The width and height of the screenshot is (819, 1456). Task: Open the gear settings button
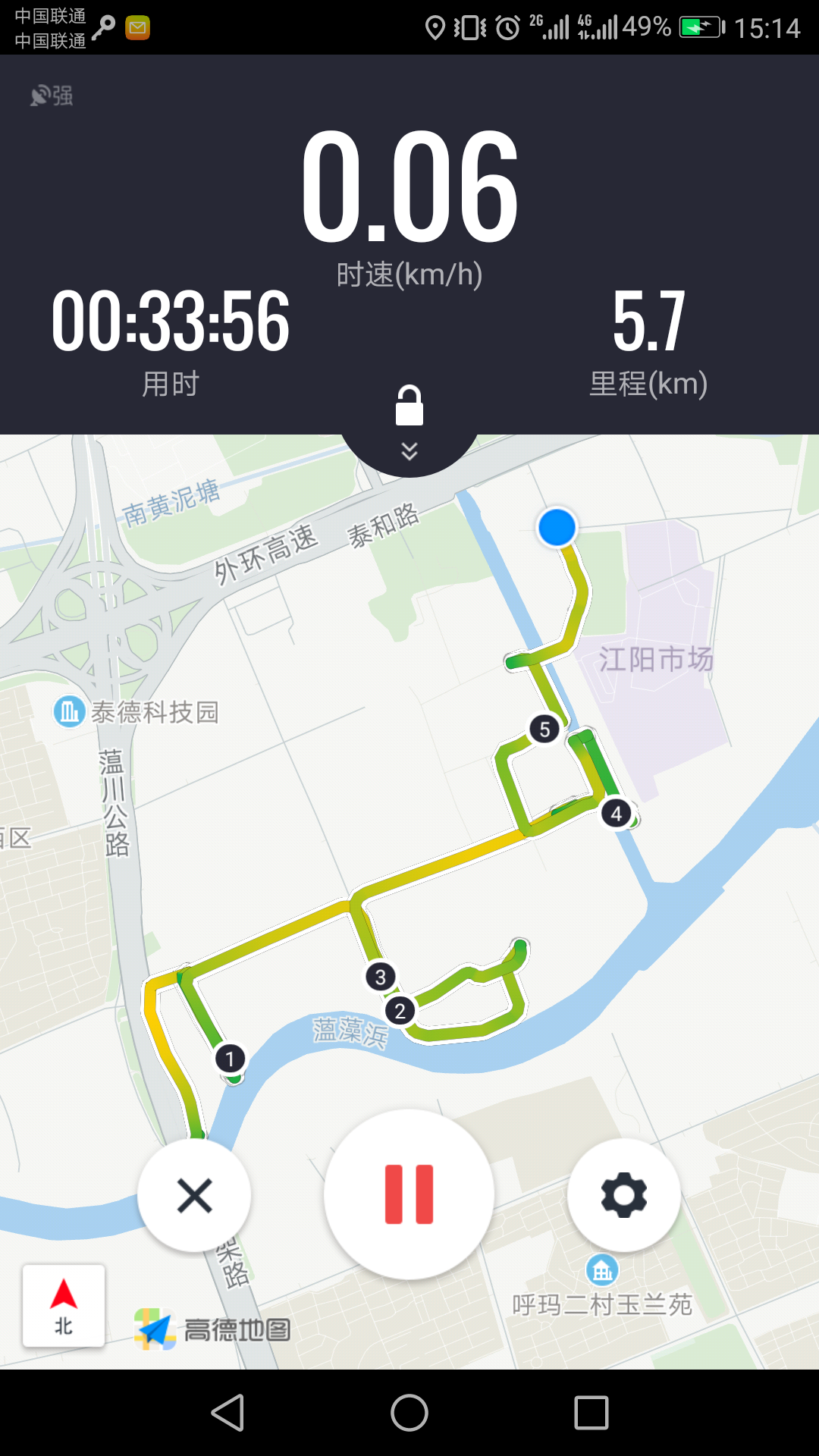[623, 1195]
